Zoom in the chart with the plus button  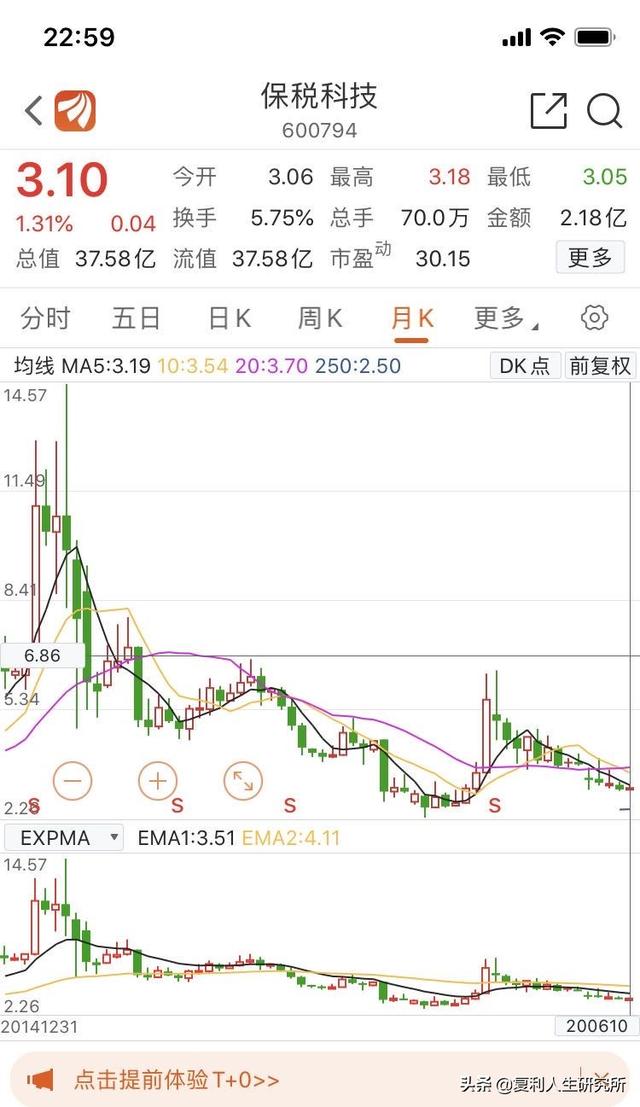157,781
